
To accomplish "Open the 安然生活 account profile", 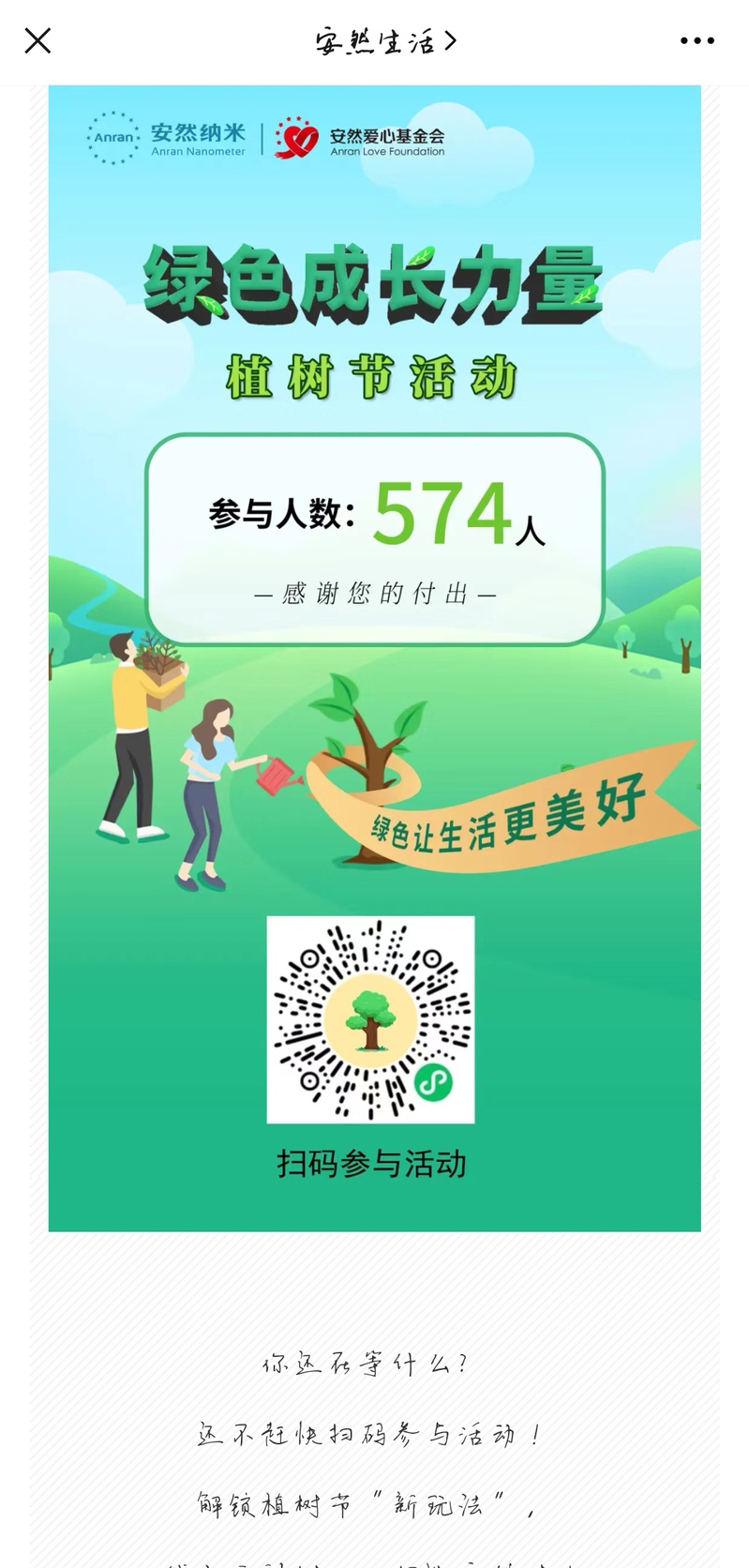I will [x=384, y=41].
